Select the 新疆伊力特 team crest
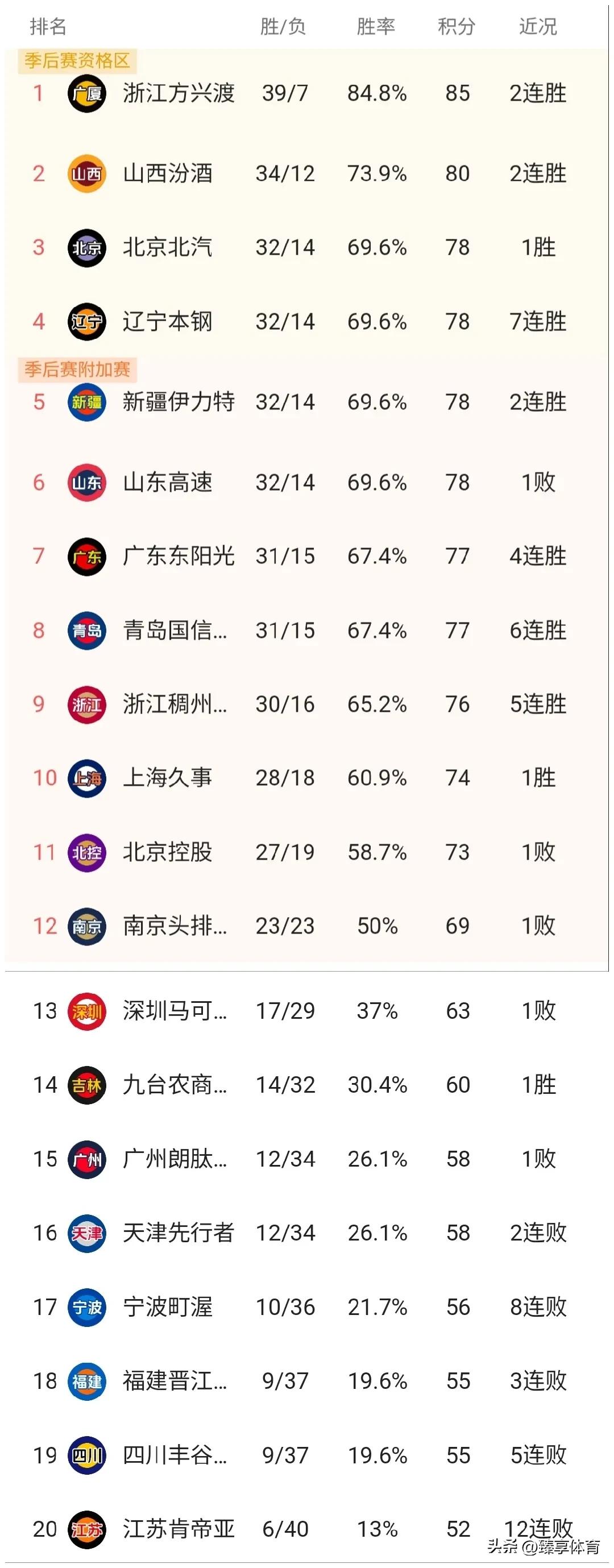This screenshot has width=614, height=1568. click(86, 402)
